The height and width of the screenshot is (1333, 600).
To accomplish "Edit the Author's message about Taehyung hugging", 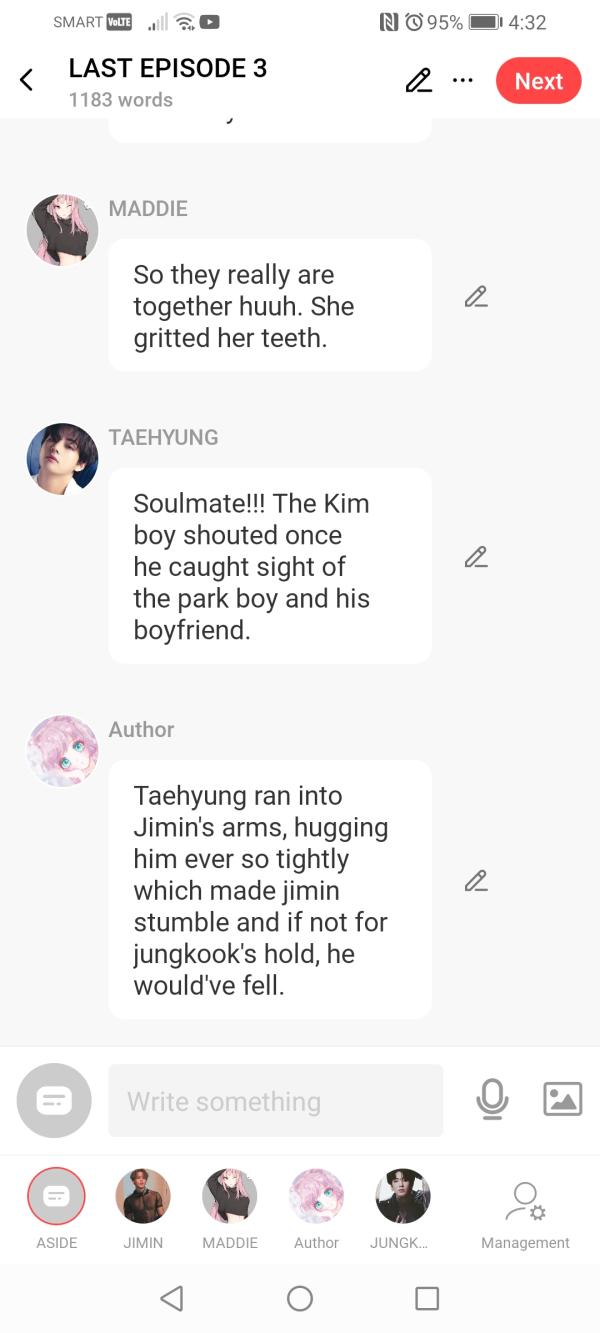I will (x=476, y=881).
